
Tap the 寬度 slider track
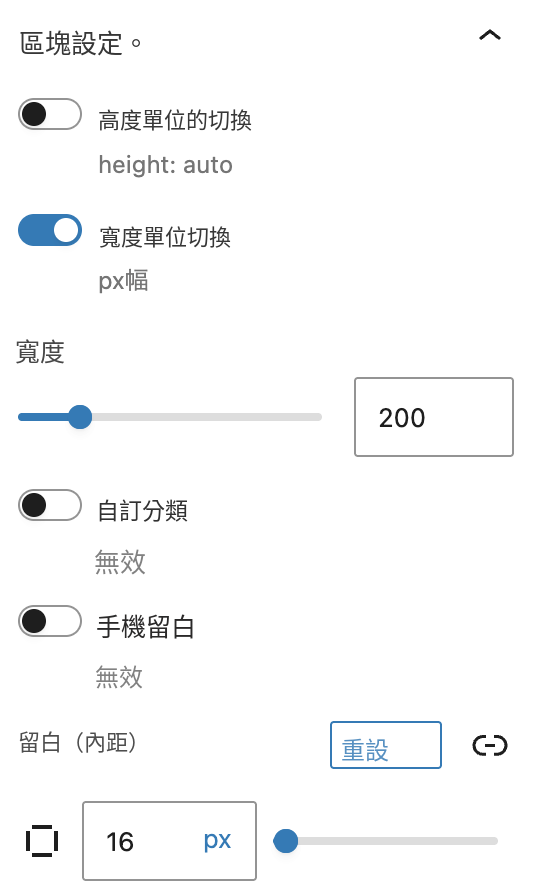click(x=170, y=417)
